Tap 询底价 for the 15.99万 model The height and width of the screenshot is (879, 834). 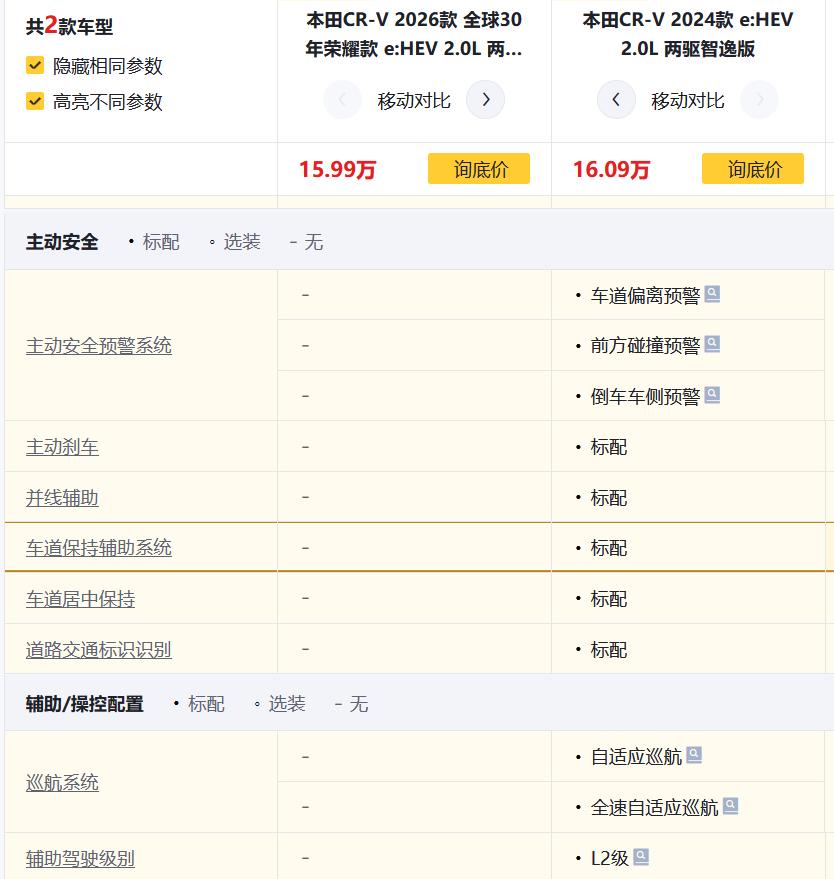click(479, 169)
